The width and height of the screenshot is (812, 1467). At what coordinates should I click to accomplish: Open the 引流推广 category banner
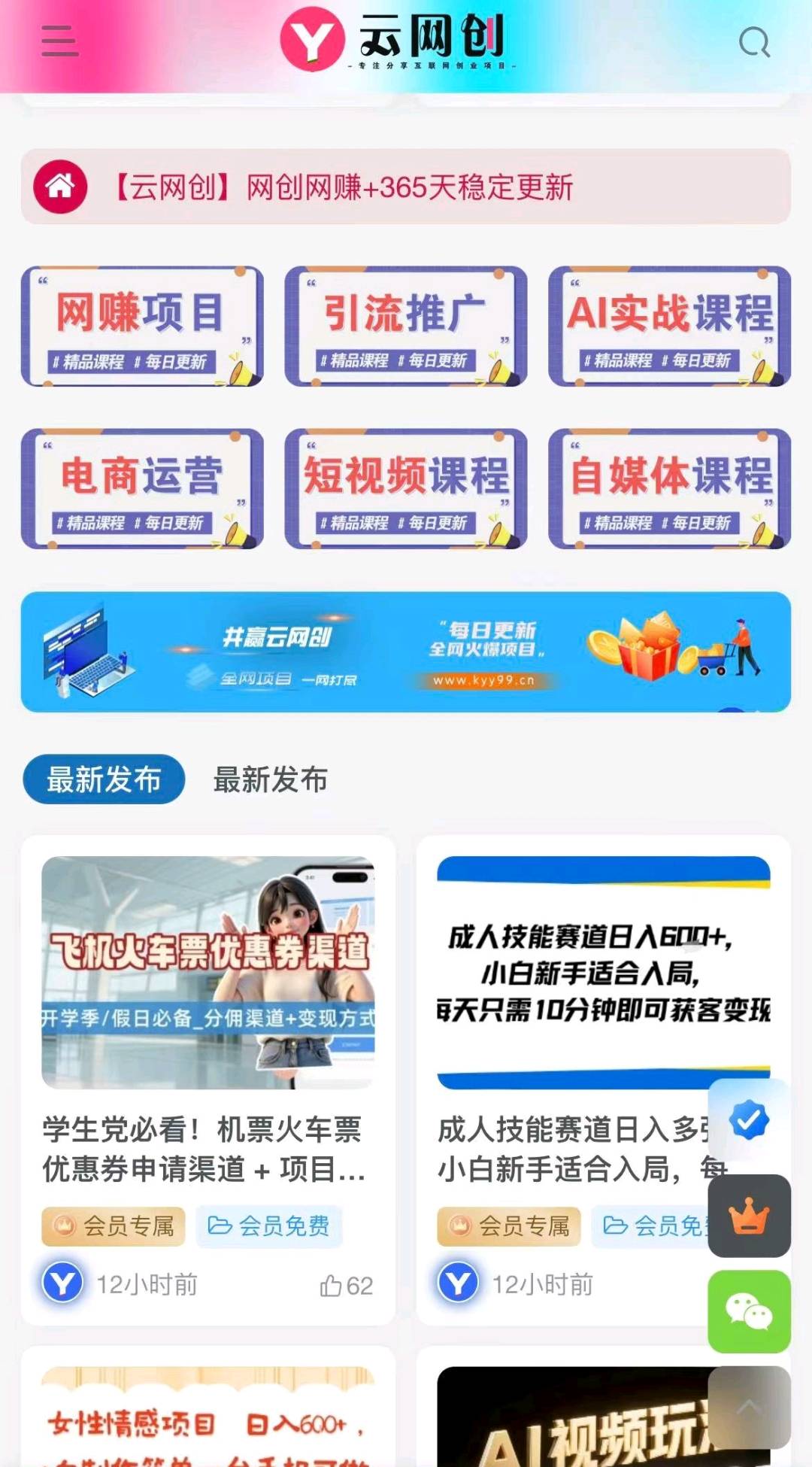(x=406, y=325)
